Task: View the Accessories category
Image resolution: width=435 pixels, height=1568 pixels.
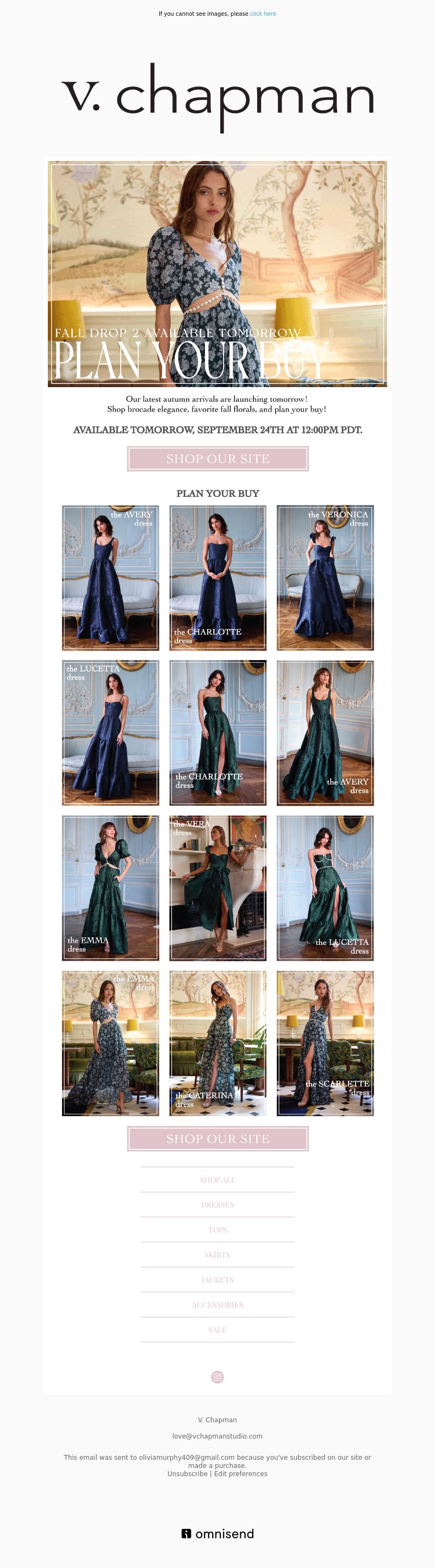Action: 217,1304
